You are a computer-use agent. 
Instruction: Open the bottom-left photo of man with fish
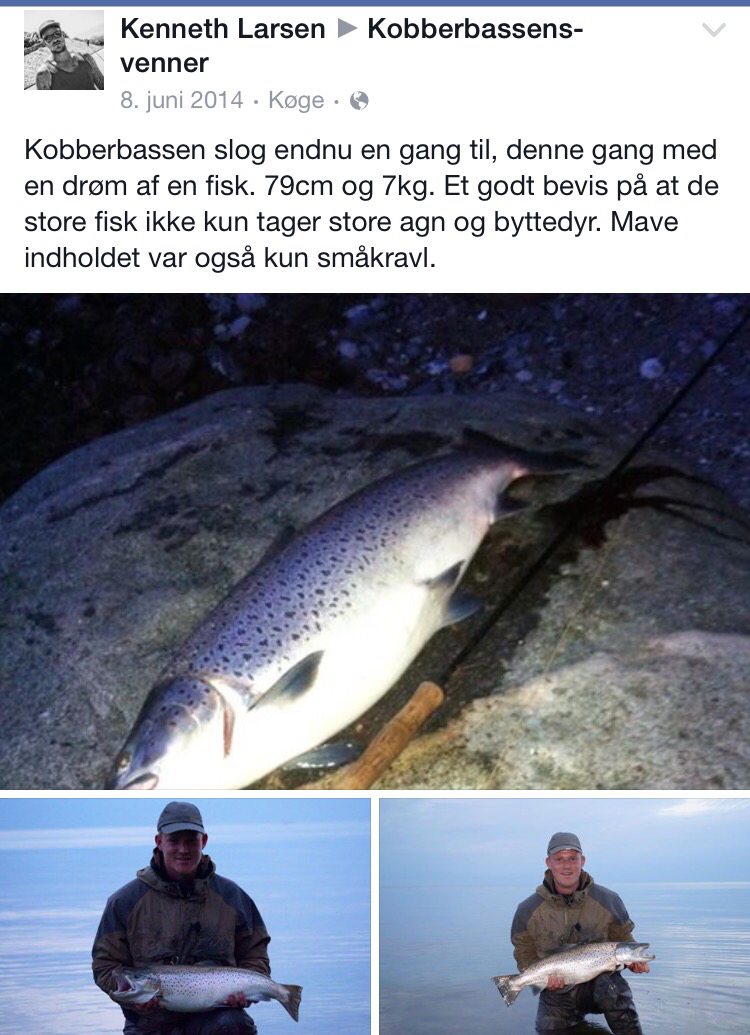[x=185, y=915]
